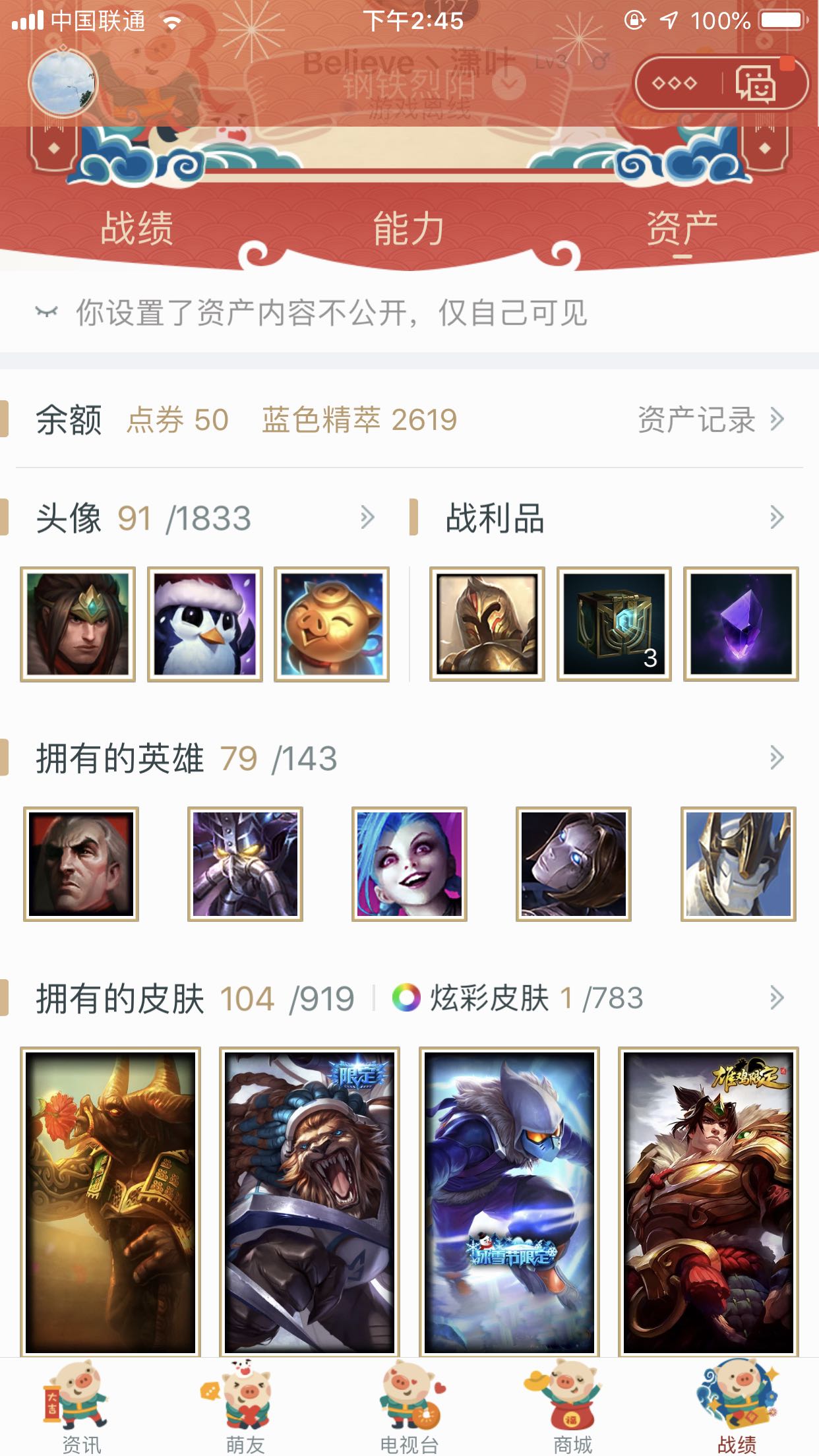Switch to the 能力 tab
This screenshot has height=1456, width=819.
pyautogui.click(x=408, y=227)
